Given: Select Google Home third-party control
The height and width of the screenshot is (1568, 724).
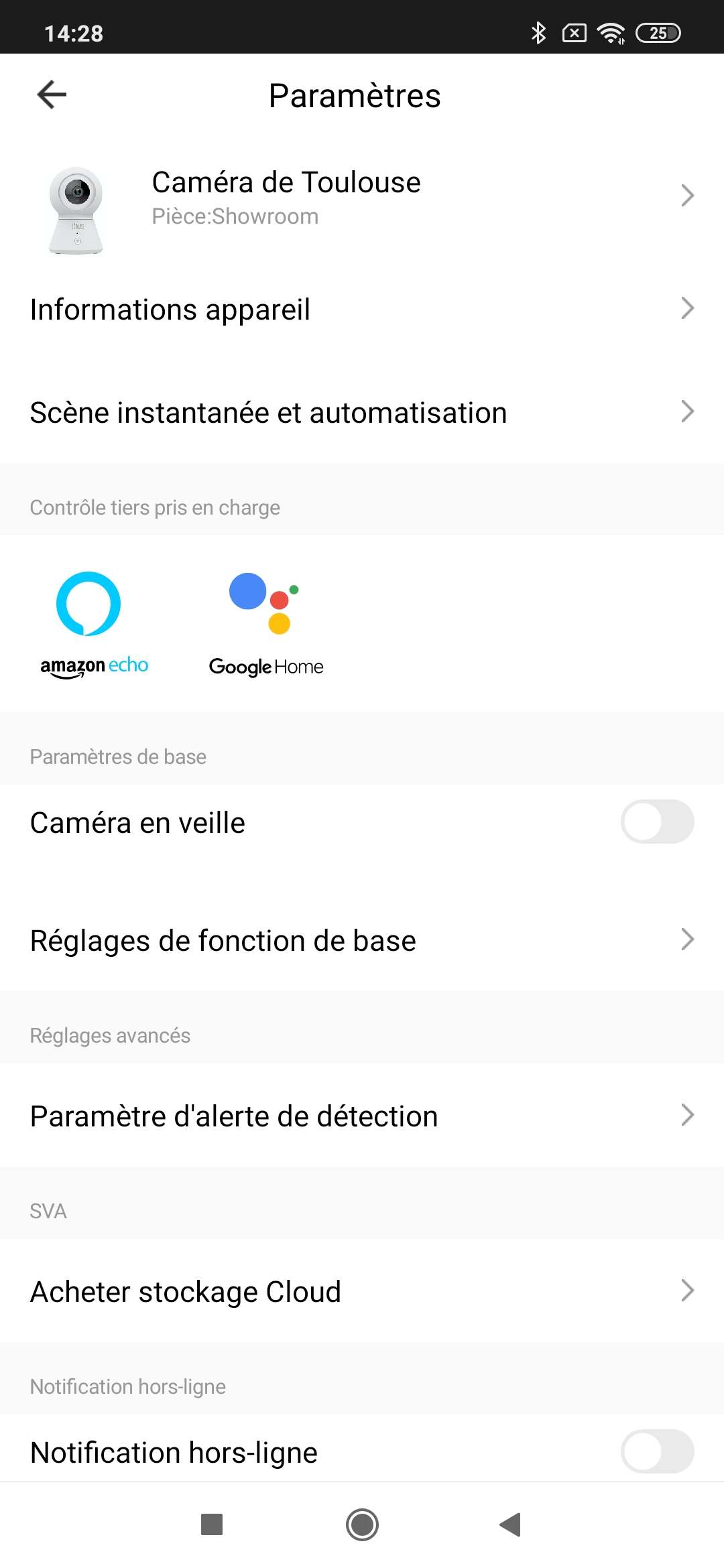Looking at the screenshot, I should coord(266,625).
